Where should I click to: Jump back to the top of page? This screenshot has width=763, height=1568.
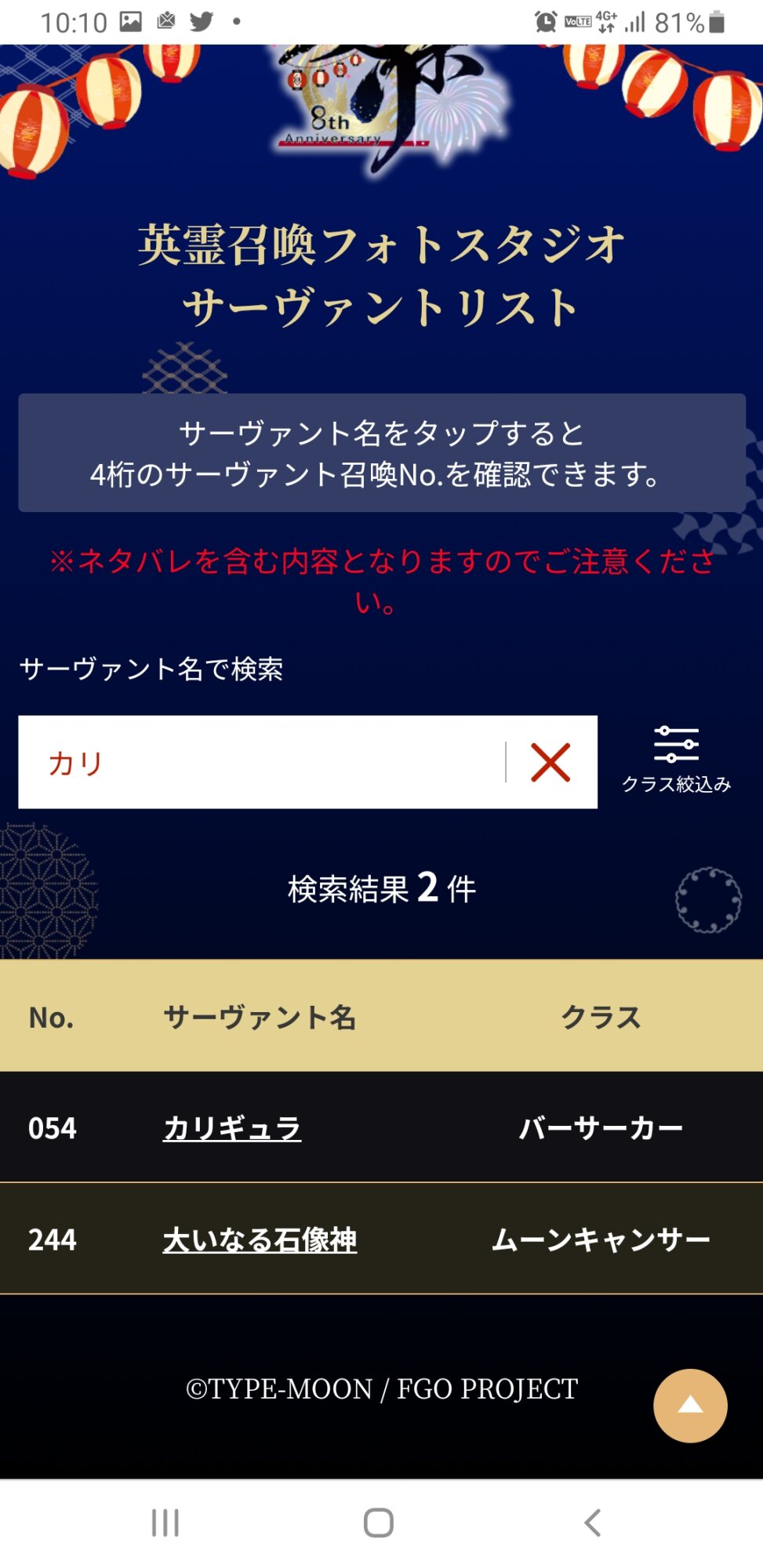[x=690, y=1405]
